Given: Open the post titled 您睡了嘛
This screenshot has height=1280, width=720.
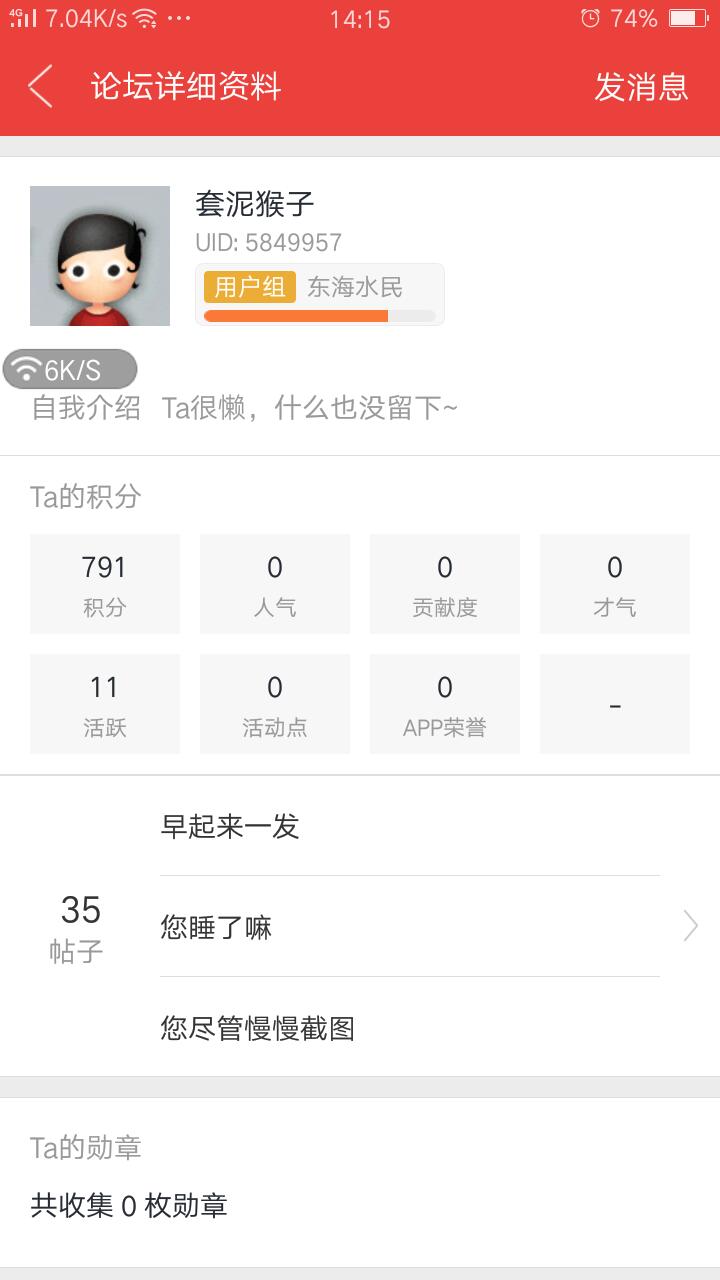Looking at the screenshot, I should (x=216, y=928).
